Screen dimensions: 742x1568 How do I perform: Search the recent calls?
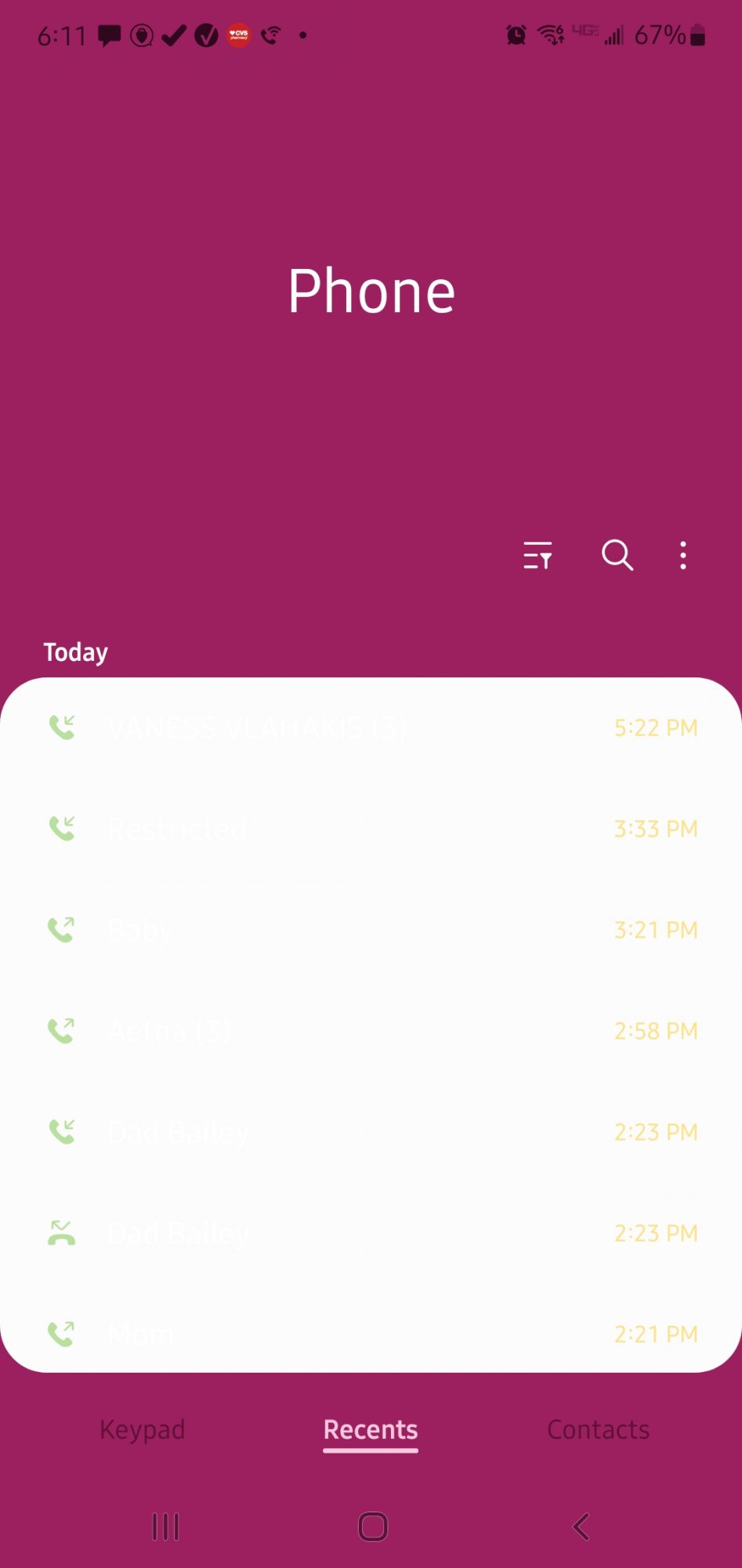[x=617, y=555]
